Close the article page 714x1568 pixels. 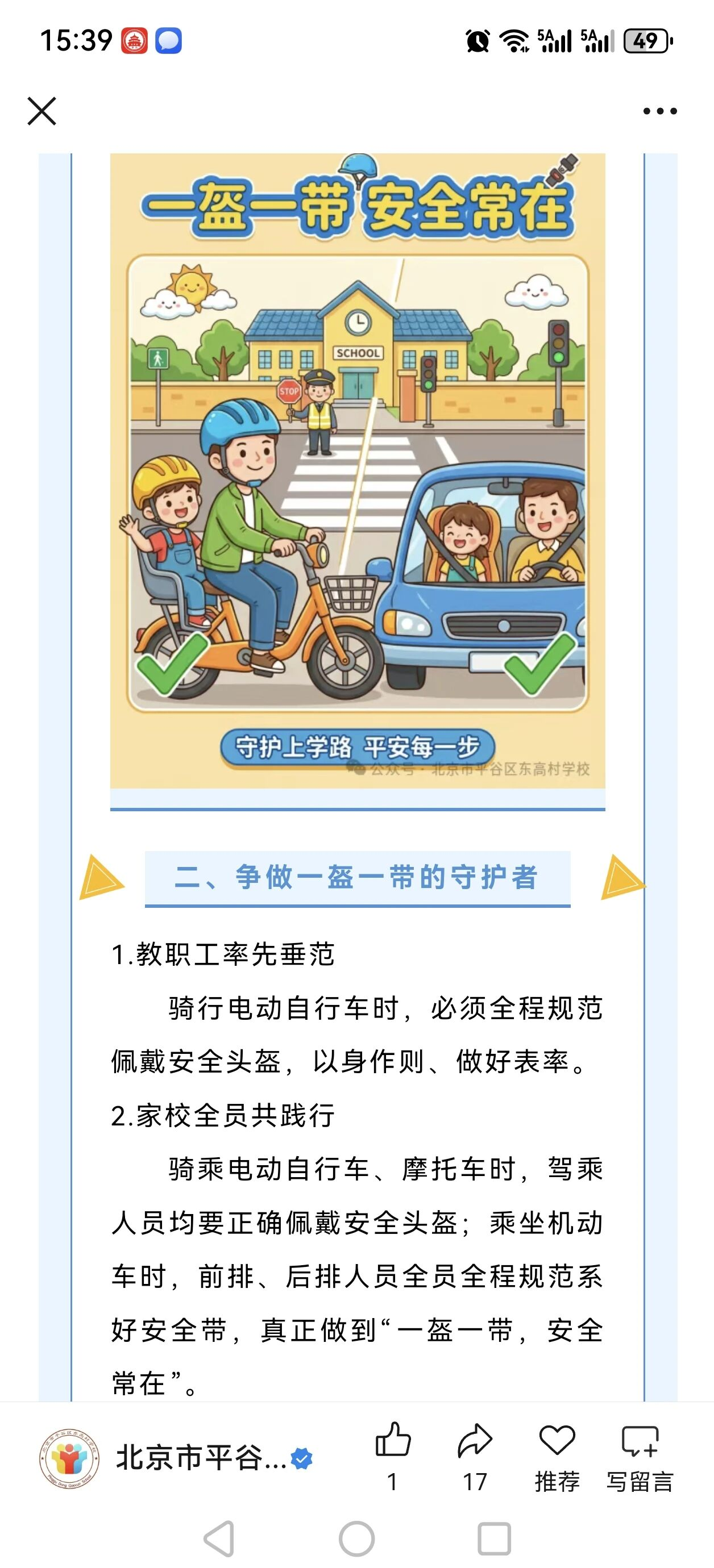42,111
